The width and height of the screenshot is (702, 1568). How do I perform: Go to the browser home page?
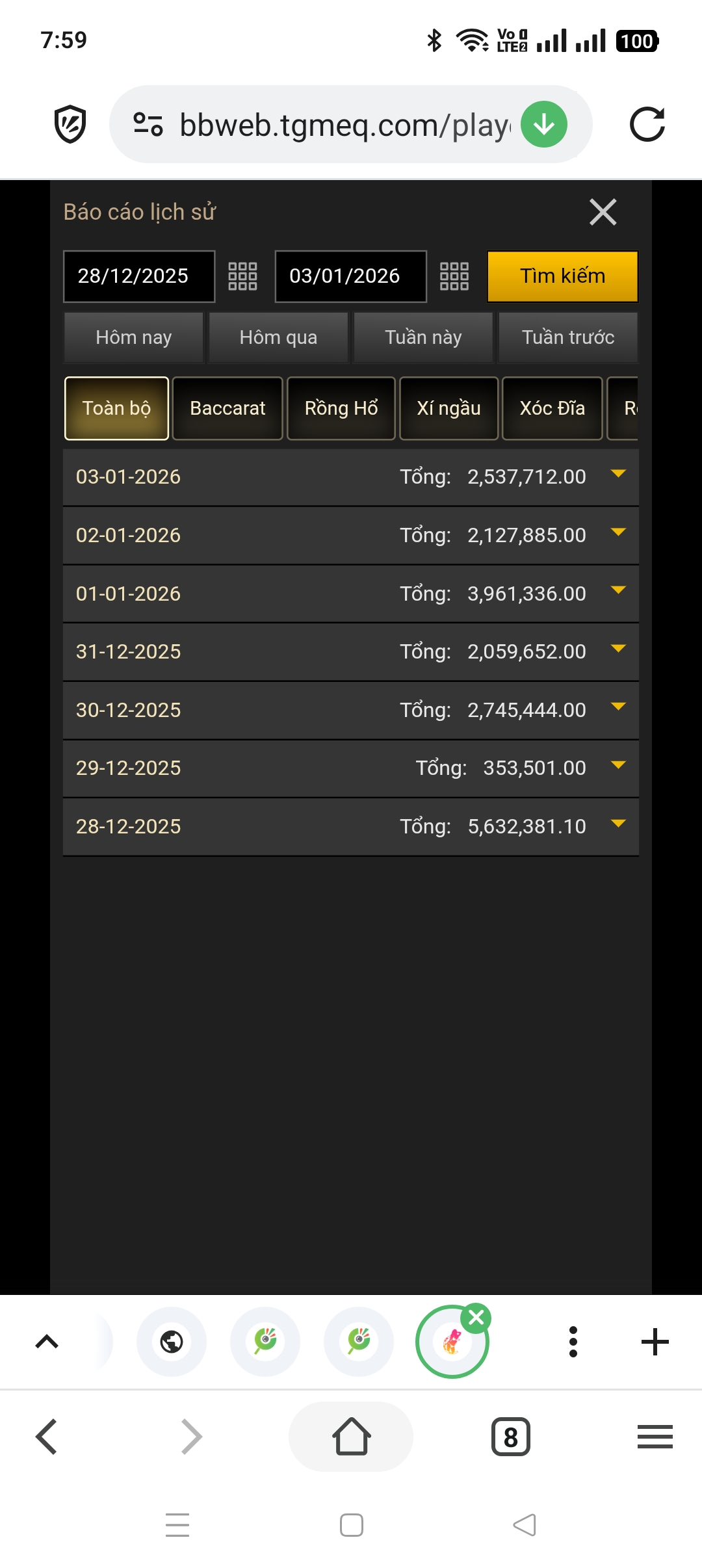(351, 1437)
